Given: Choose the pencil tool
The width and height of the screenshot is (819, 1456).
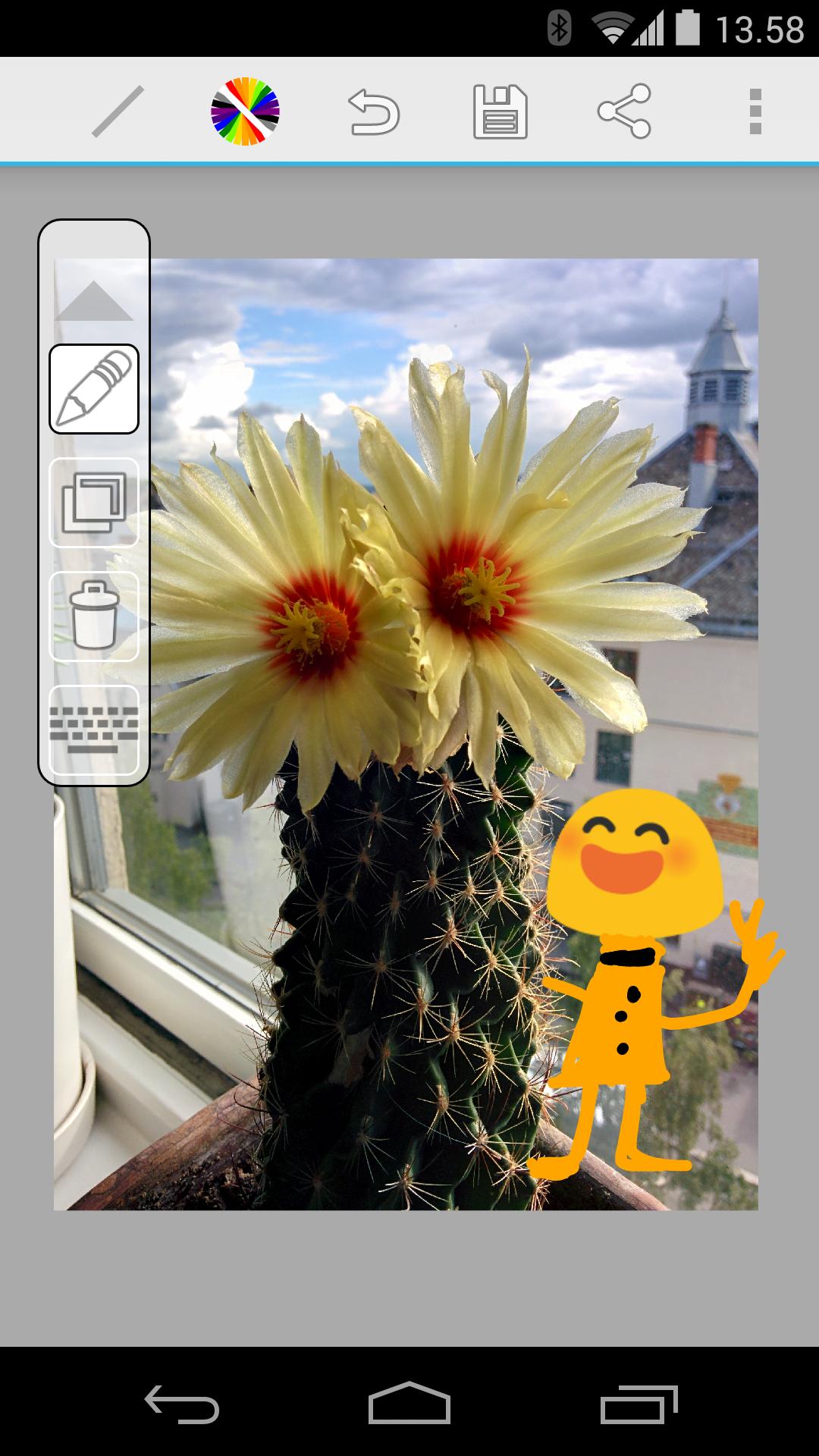Looking at the screenshot, I should pos(94,389).
